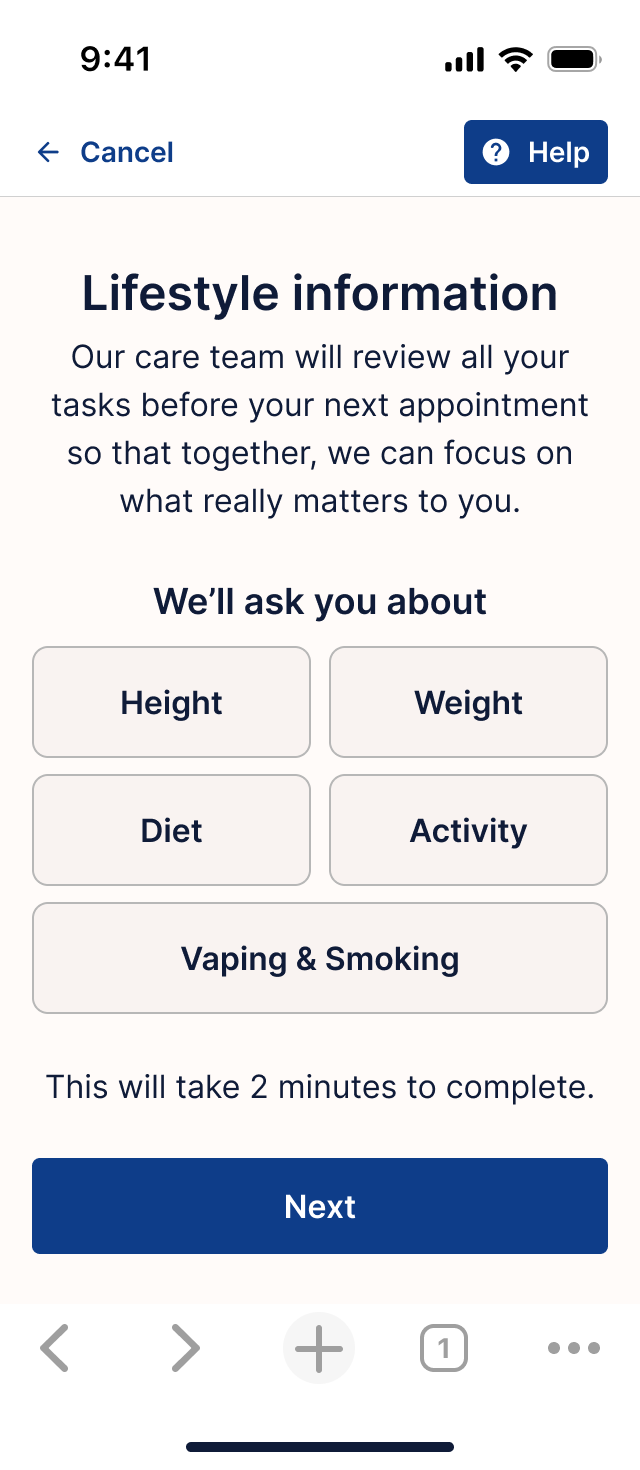The image size is (640, 1470).
Task: Open the browser's three-dot more menu
Action: point(574,1349)
